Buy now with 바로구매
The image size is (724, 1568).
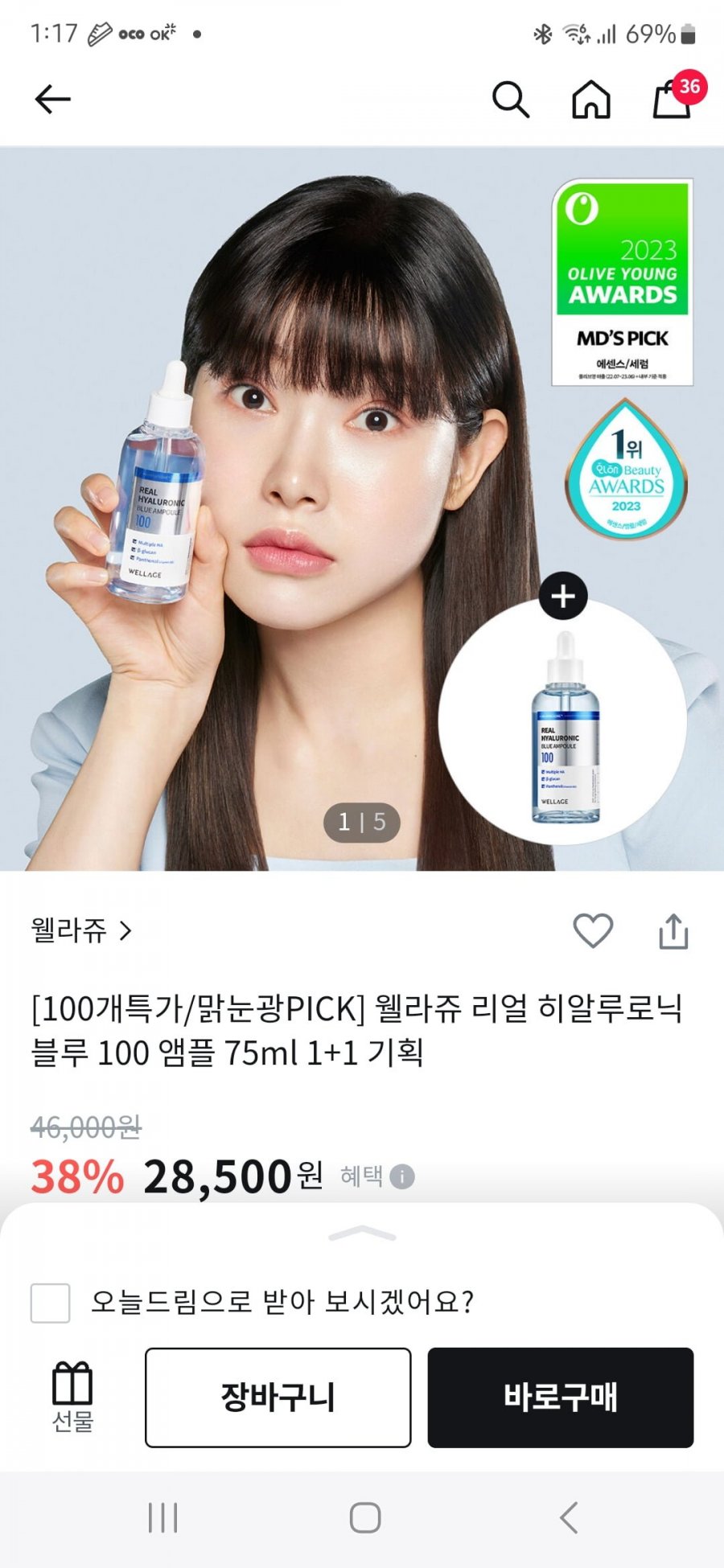point(560,1398)
